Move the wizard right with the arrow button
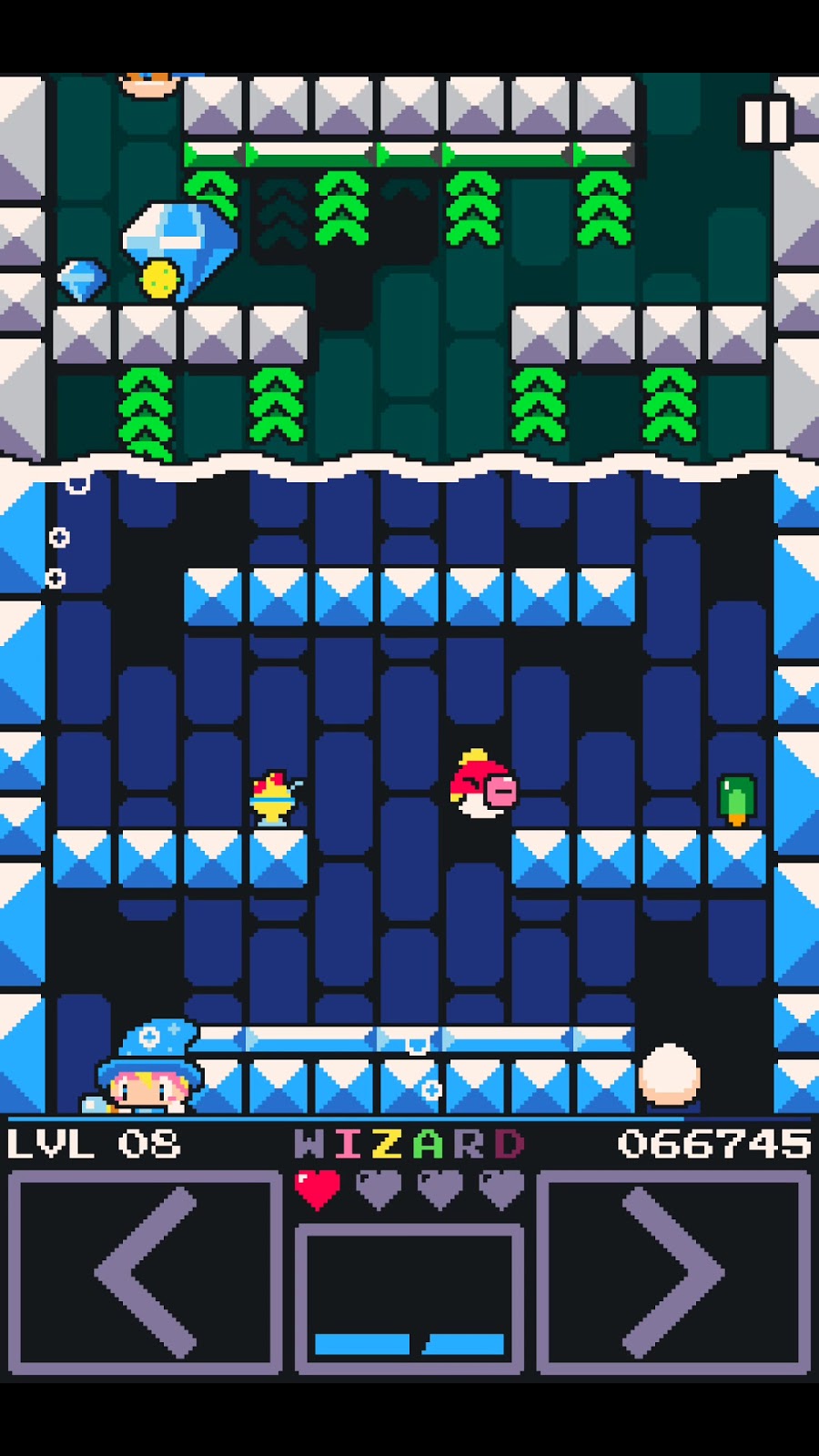Image resolution: width=819 pixels, height=1456 pixels. click(673, 1272)
